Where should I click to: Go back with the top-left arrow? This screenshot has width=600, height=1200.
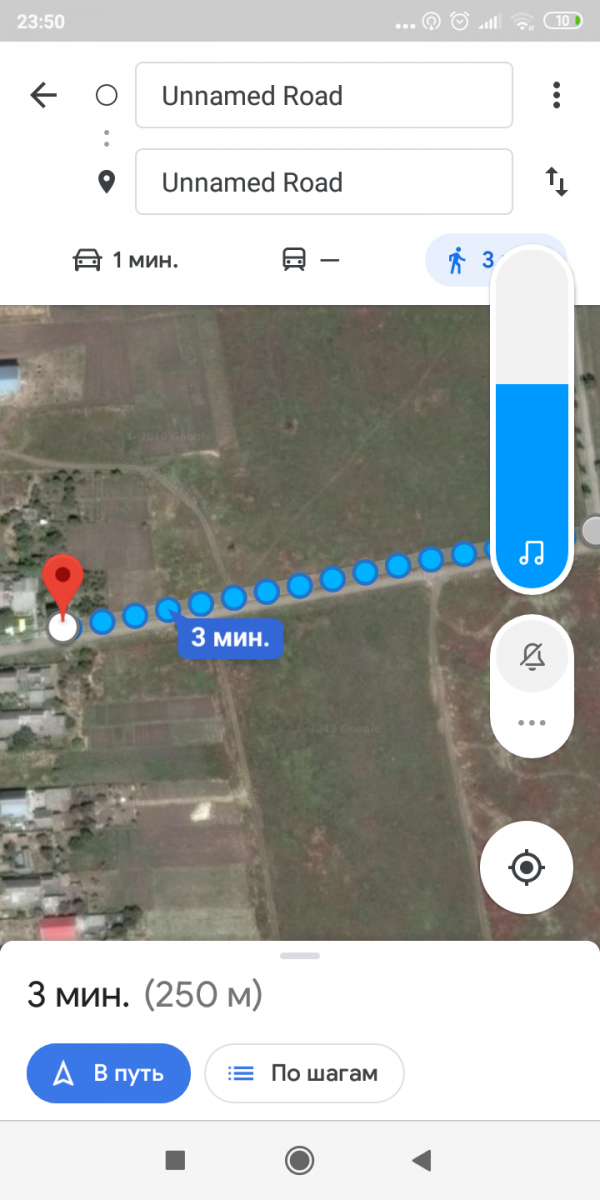click(x=44, y=96)
